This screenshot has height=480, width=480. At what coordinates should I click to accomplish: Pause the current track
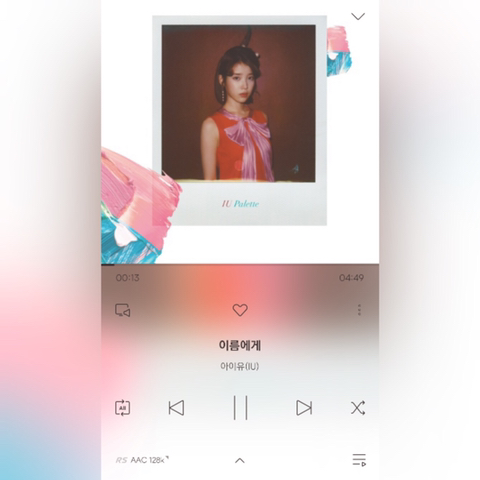click(x=240, y=407)
